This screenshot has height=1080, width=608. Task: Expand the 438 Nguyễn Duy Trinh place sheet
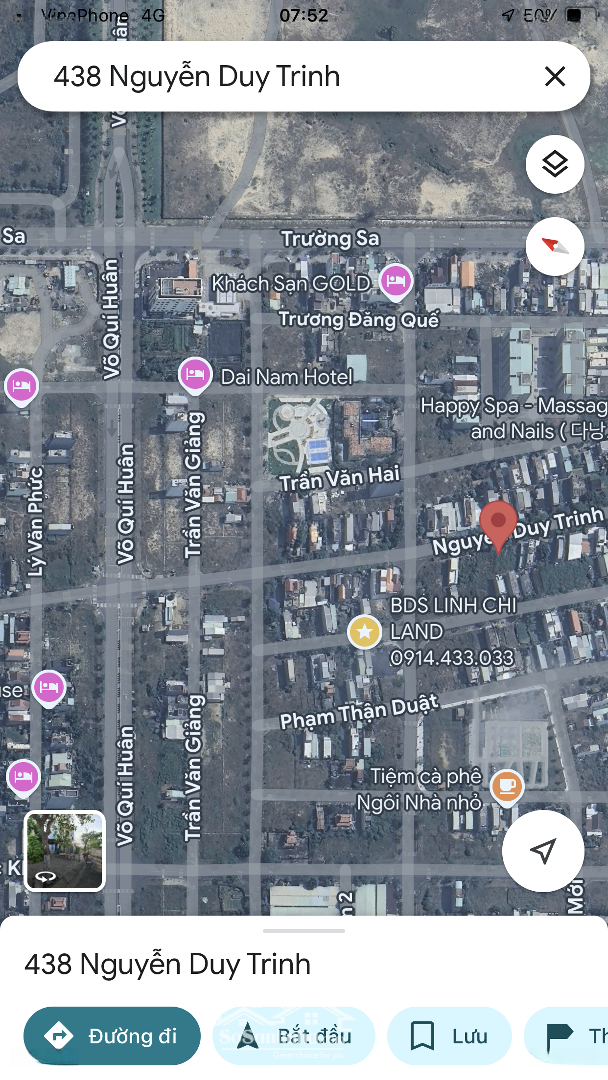304,931
